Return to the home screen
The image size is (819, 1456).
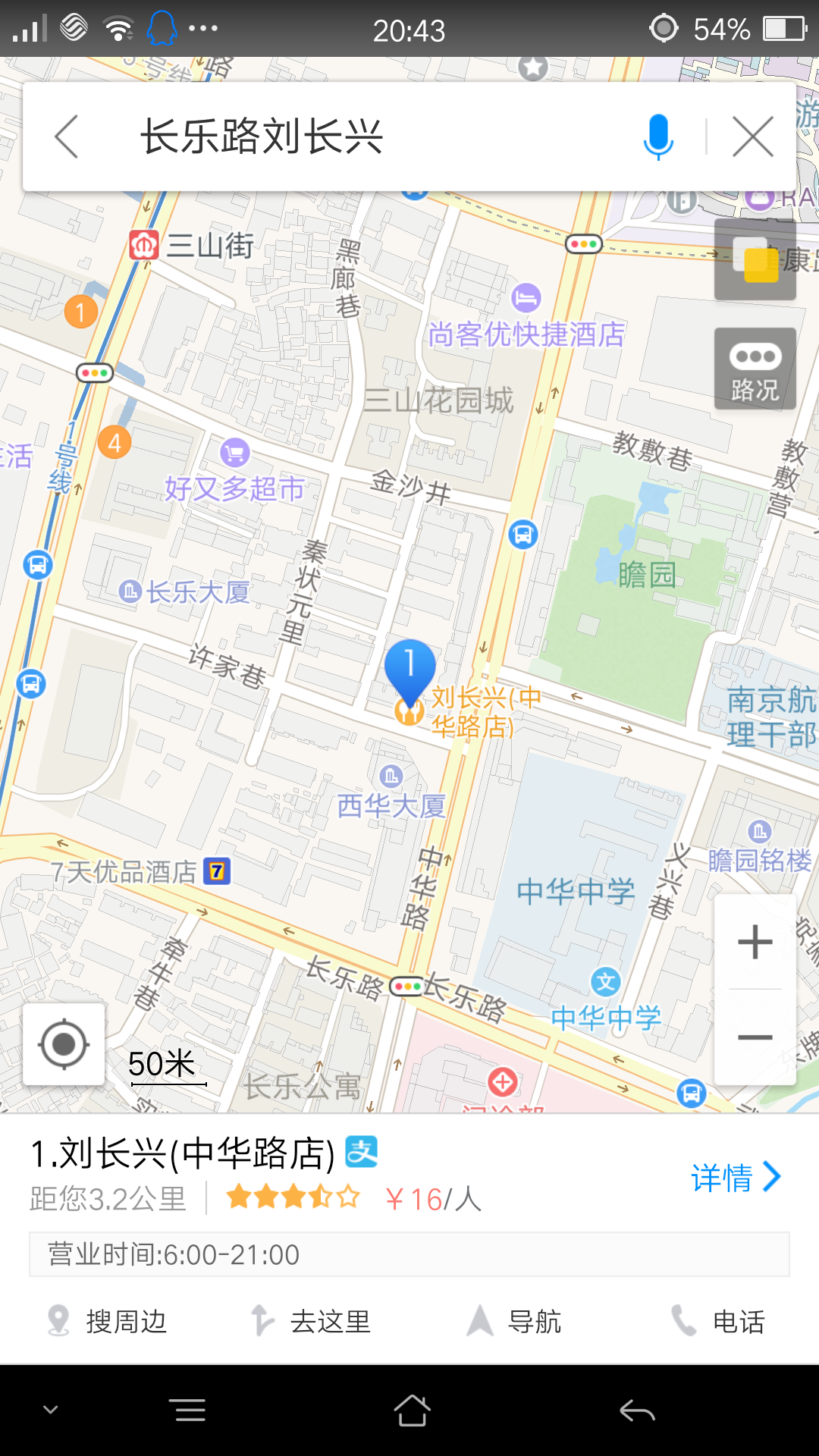pyautogui.click(x=412, y=1410)
